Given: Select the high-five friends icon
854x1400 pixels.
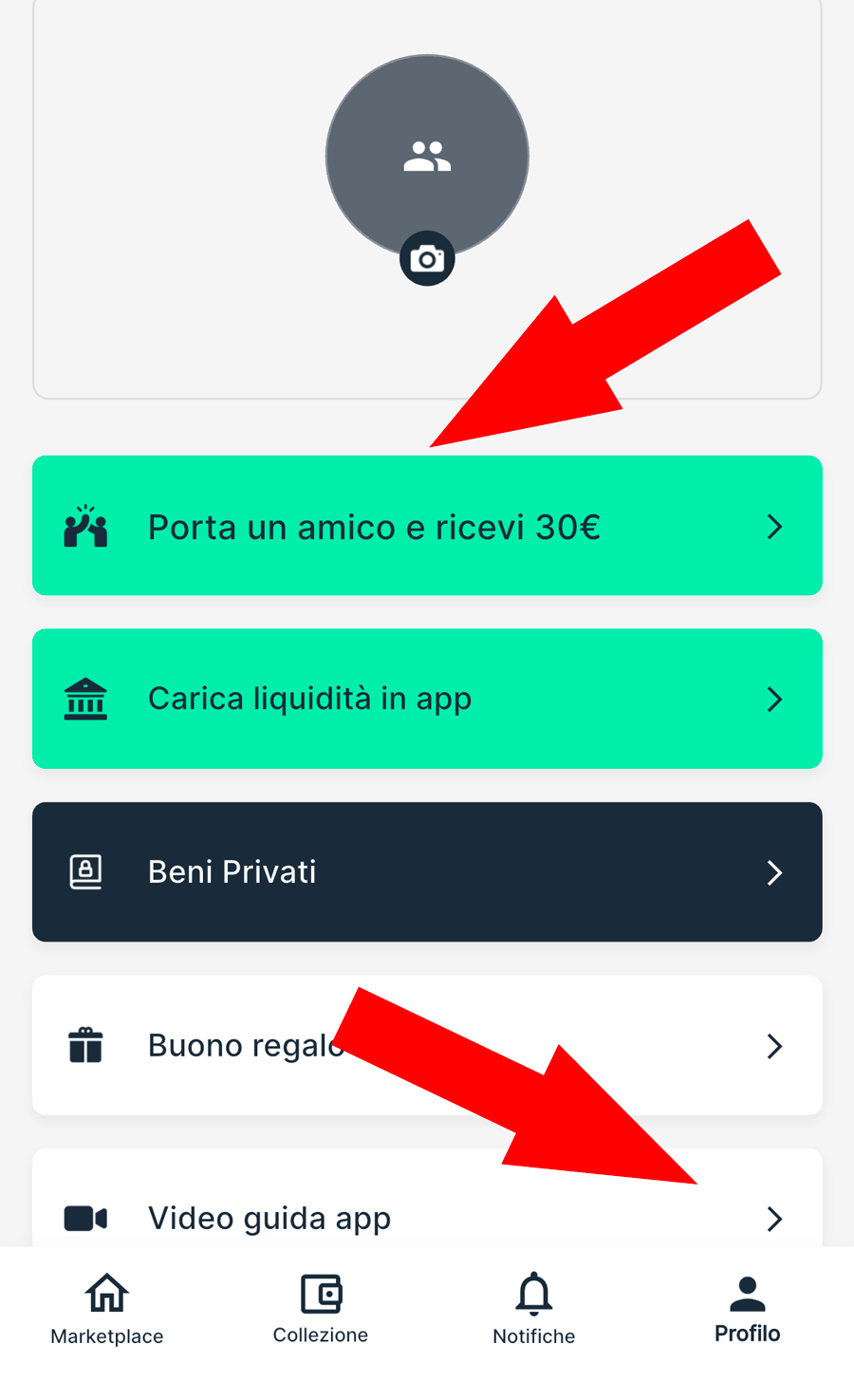Looking at the screenshot, I should (86, 526).
